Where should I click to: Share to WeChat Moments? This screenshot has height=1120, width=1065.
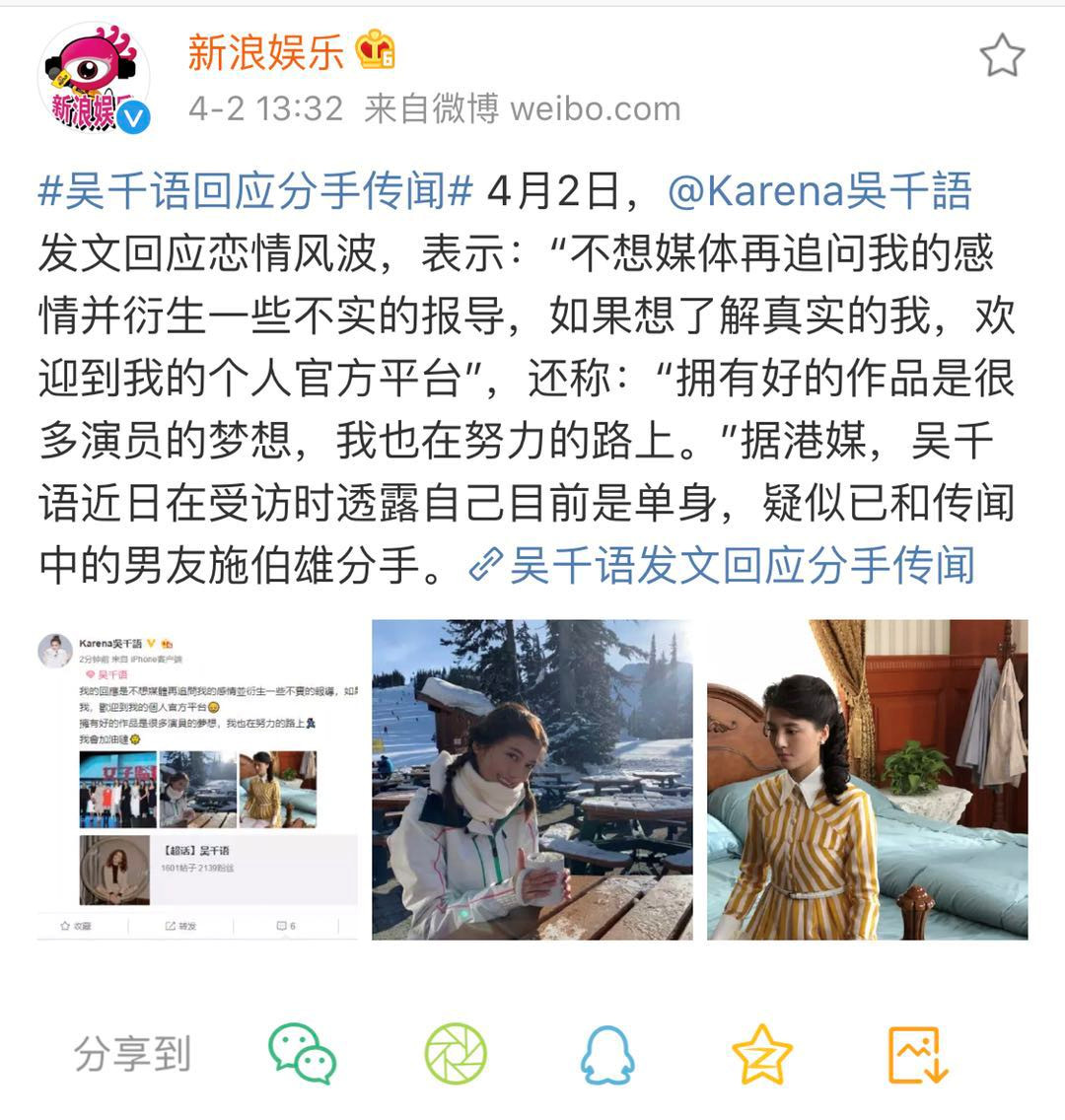pos(456,1054)
